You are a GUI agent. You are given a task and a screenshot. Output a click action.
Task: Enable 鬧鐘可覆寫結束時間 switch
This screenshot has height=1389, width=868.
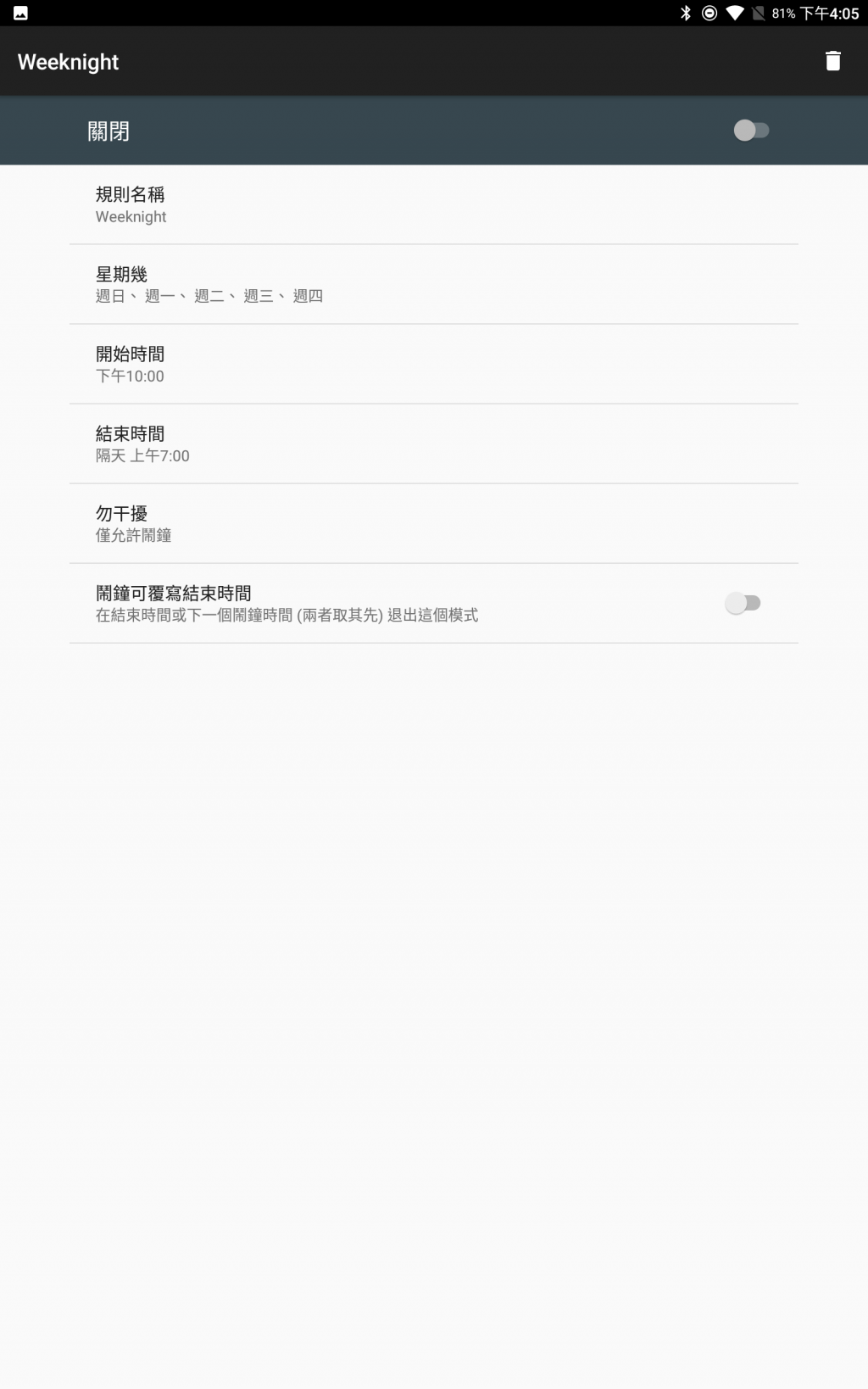[743, 603]
